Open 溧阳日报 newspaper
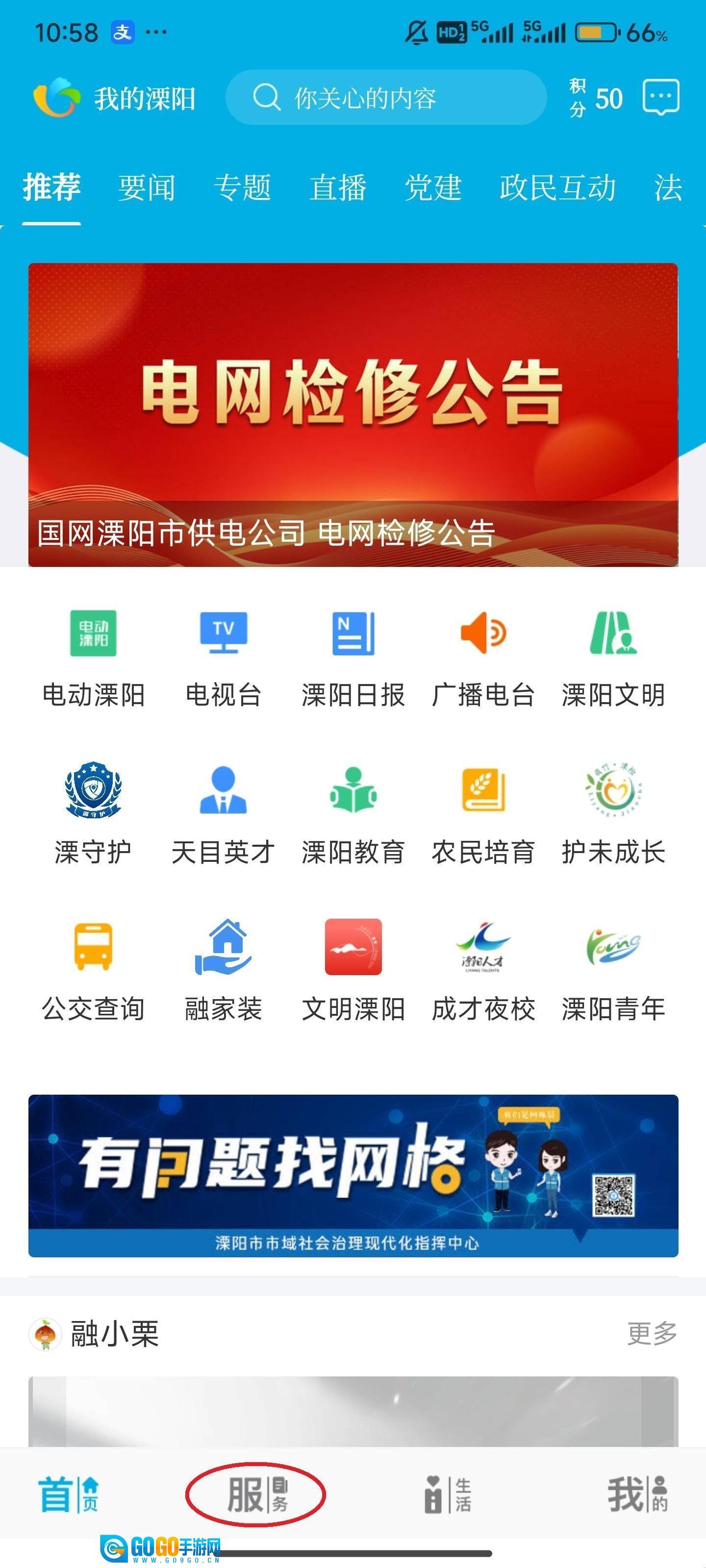706x1568 pixels. click(353, 659)
